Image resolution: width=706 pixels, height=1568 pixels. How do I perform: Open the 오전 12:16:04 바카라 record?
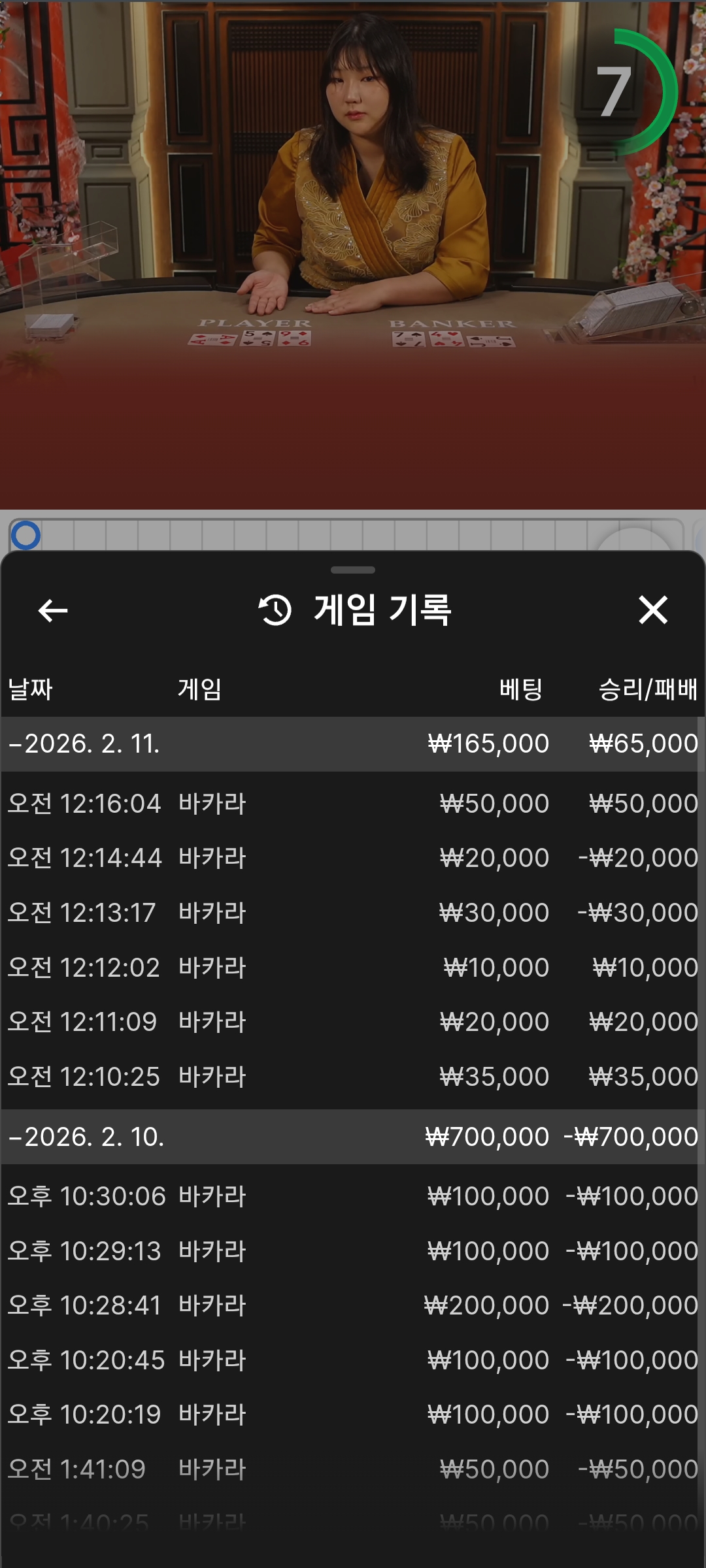point(352,804)
